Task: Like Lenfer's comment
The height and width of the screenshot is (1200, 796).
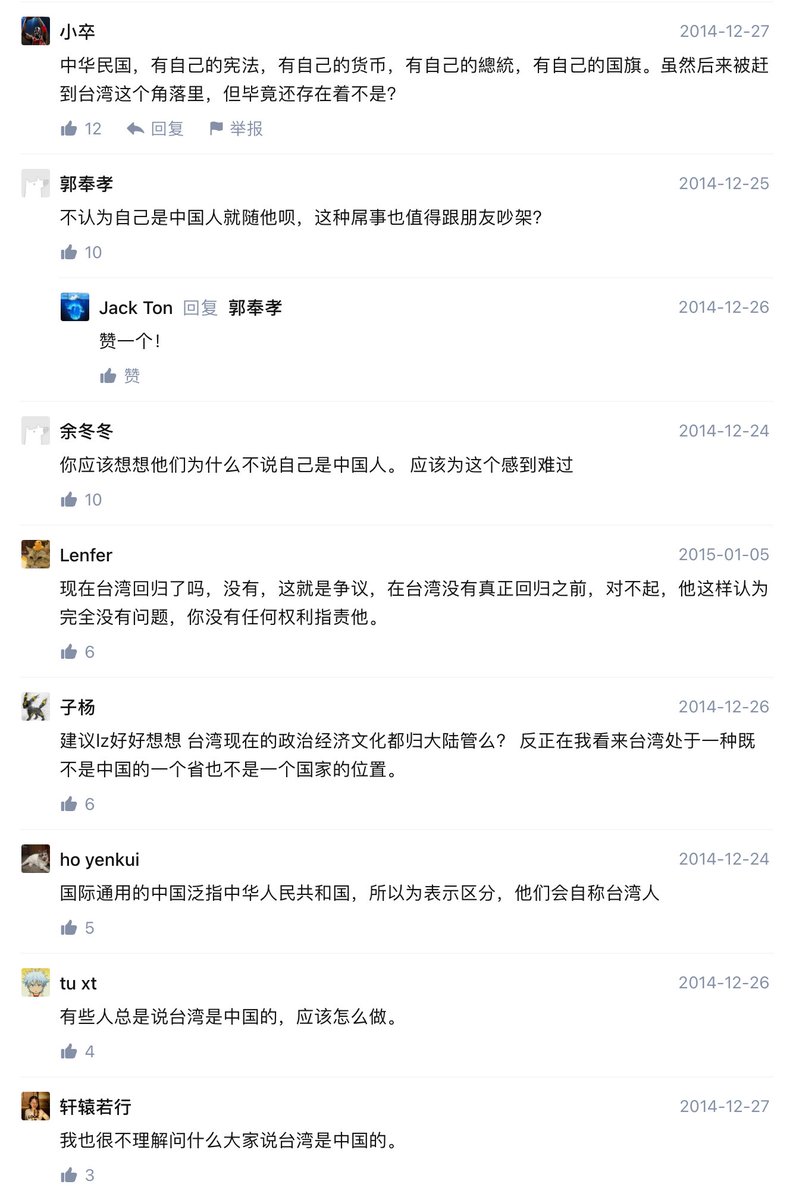Action: point(77,652)
